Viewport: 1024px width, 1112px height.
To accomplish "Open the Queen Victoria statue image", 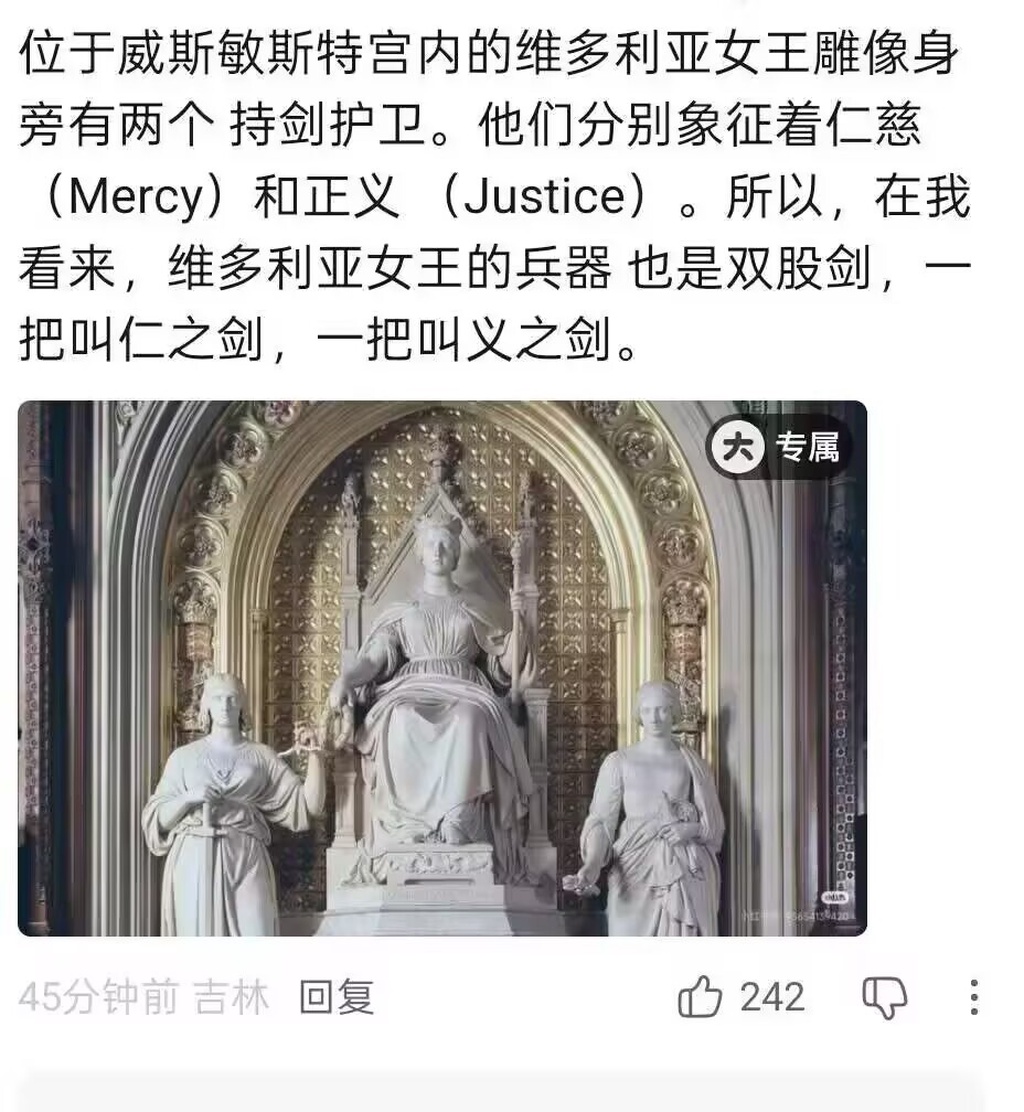I will 442,668.
